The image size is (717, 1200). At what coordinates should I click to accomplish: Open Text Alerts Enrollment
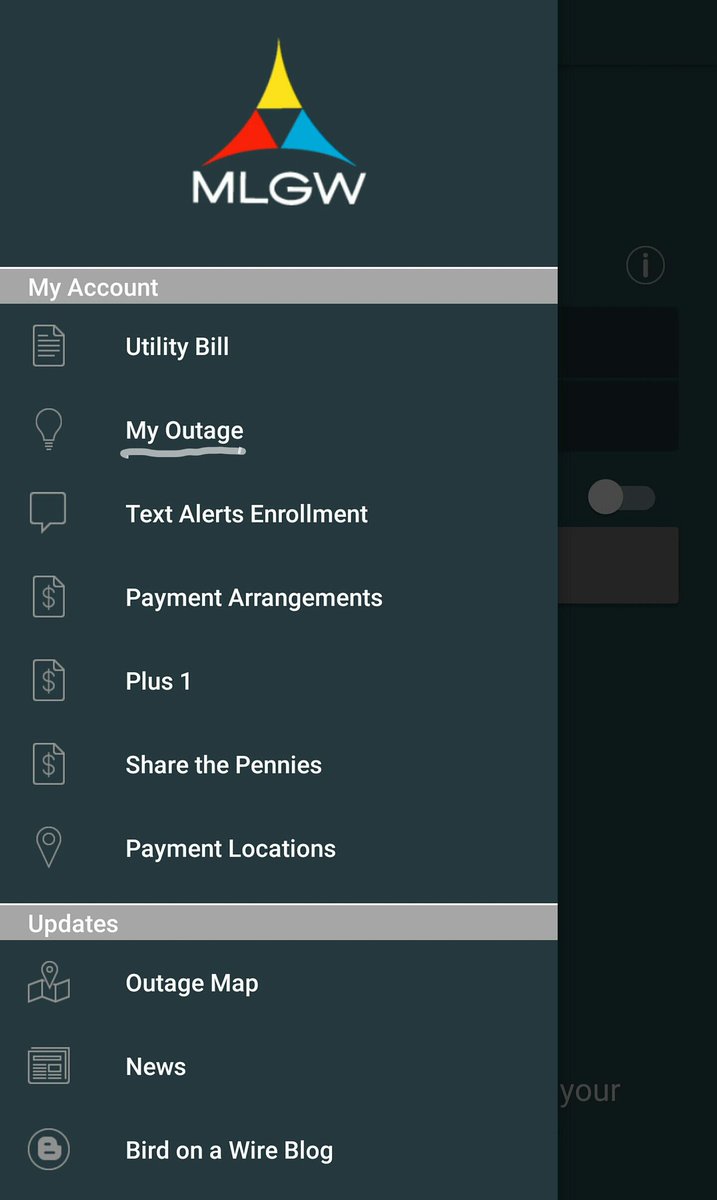coord(246,514)
